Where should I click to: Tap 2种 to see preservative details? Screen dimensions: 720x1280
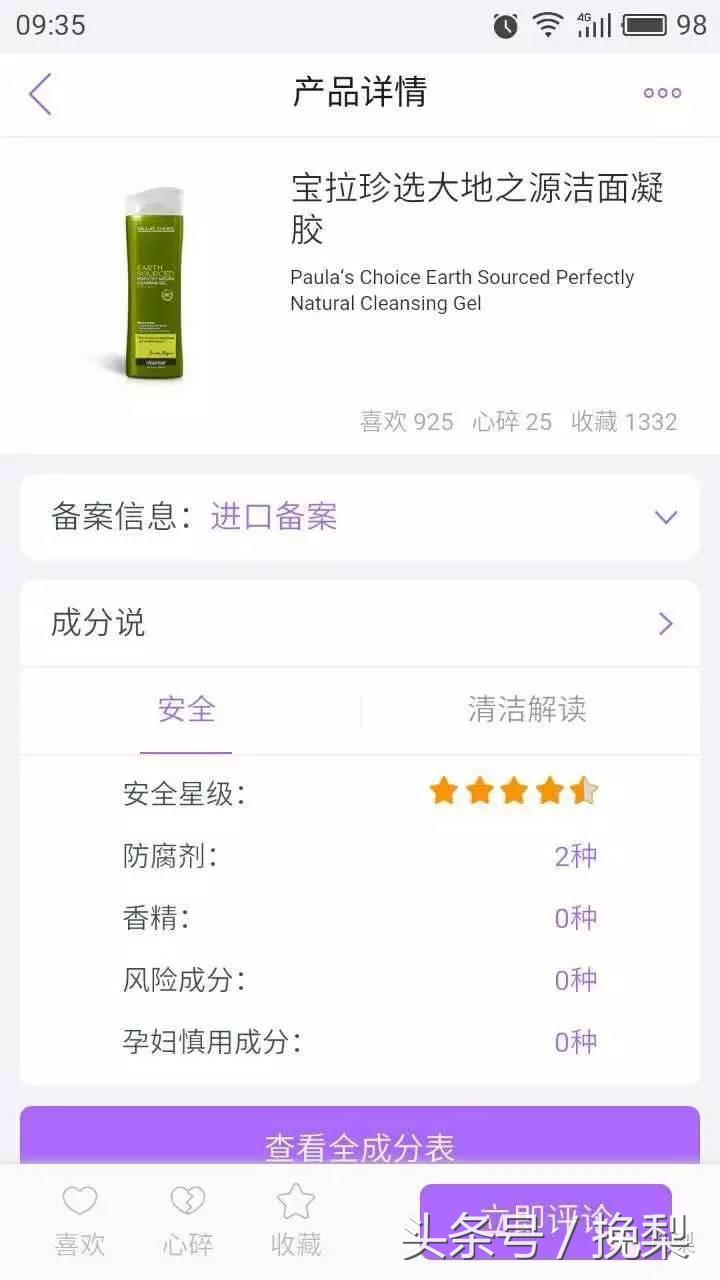[x=575, y=856]
